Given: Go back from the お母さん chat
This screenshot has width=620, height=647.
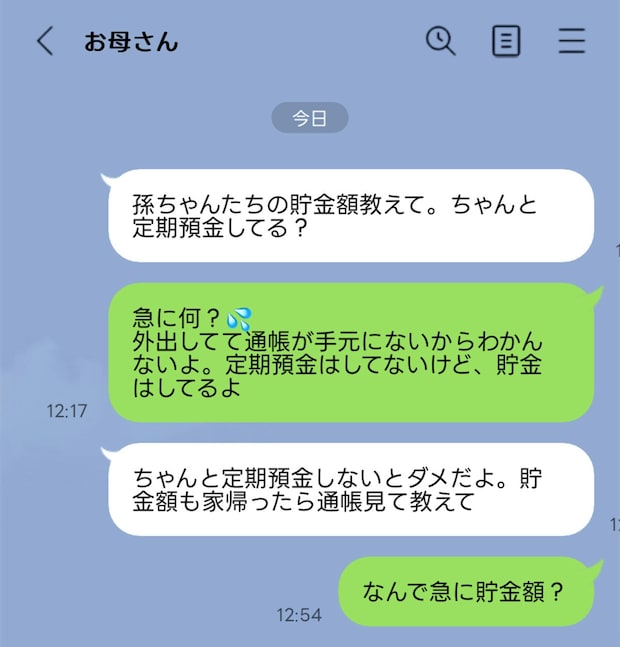Looking at the screenshot, I should point(44,41).
